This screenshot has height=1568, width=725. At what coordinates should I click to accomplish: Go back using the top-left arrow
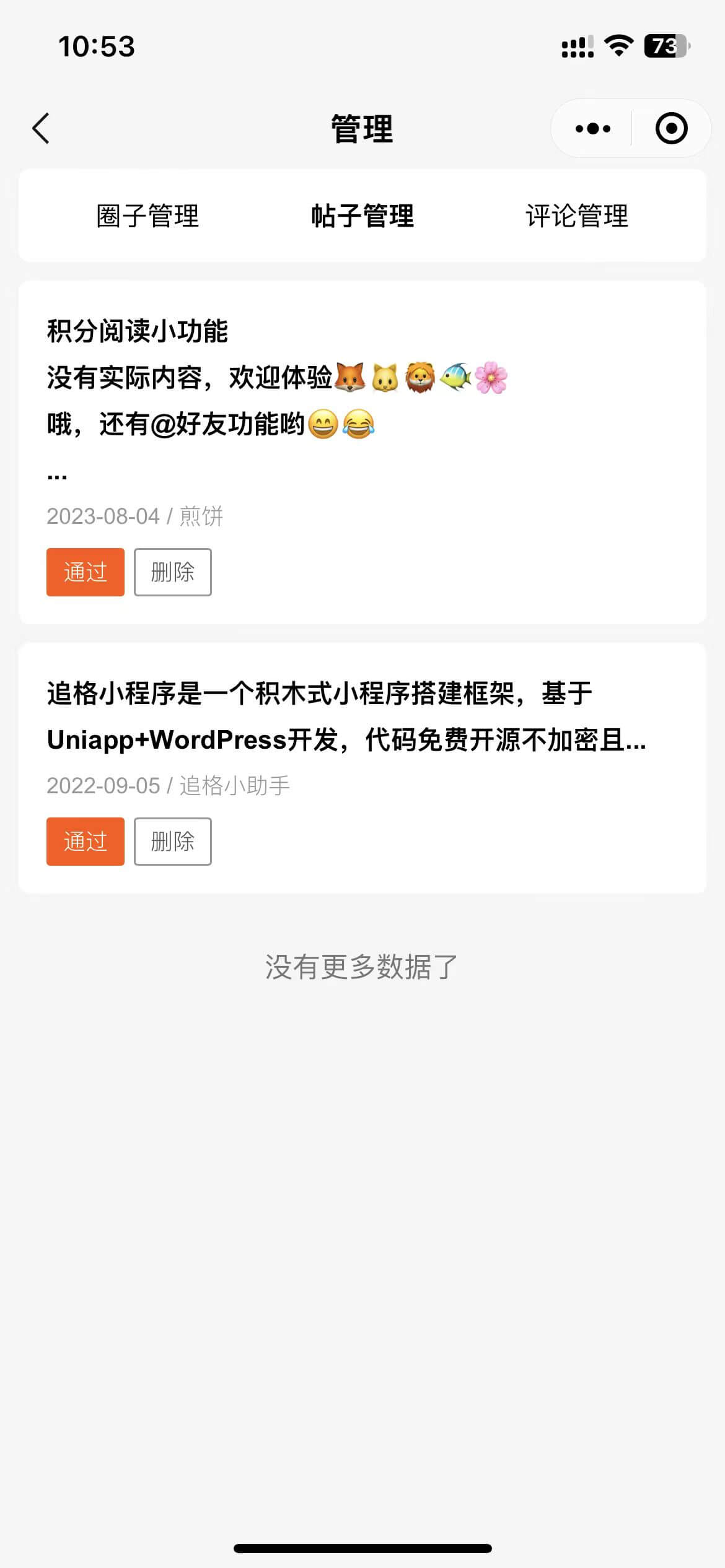point(41,129)
